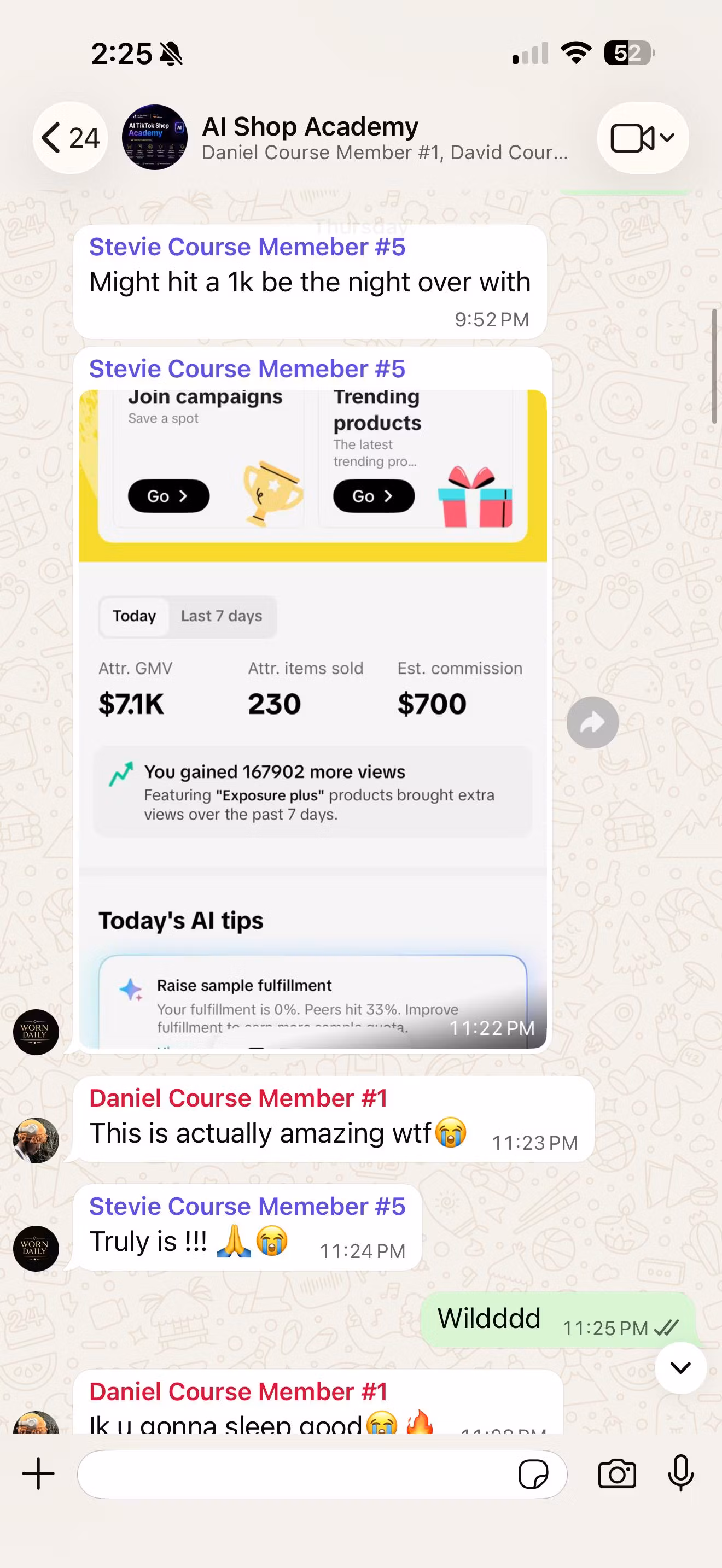Forward the shared image with arrow button
The image size is (722, 1568).
point(592,723)
